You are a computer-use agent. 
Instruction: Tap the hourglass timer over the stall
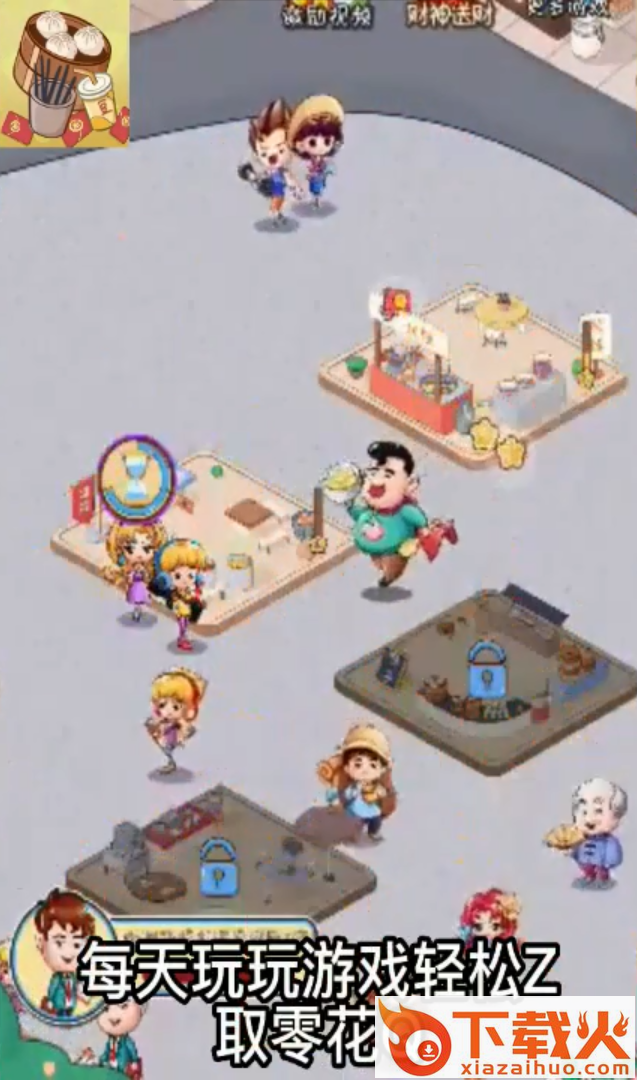(x=136, y=478)
